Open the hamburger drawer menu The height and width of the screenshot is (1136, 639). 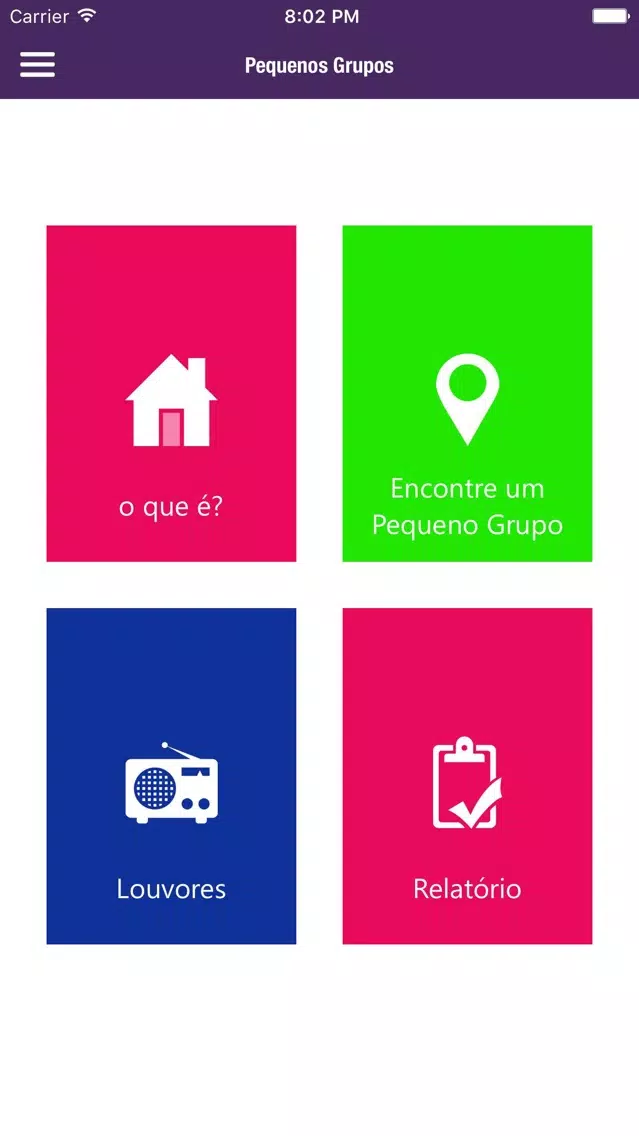[37, 65]
